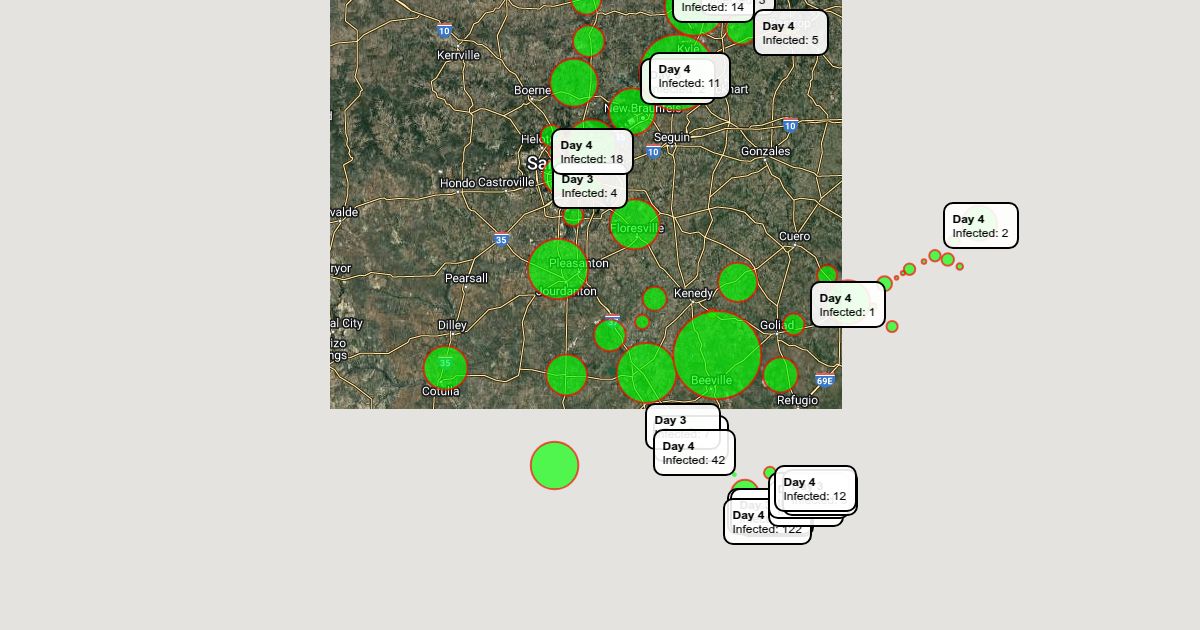1200x630 pixels.
Task: Tap the lone circle below the map
Action: (x=555, y=465)
